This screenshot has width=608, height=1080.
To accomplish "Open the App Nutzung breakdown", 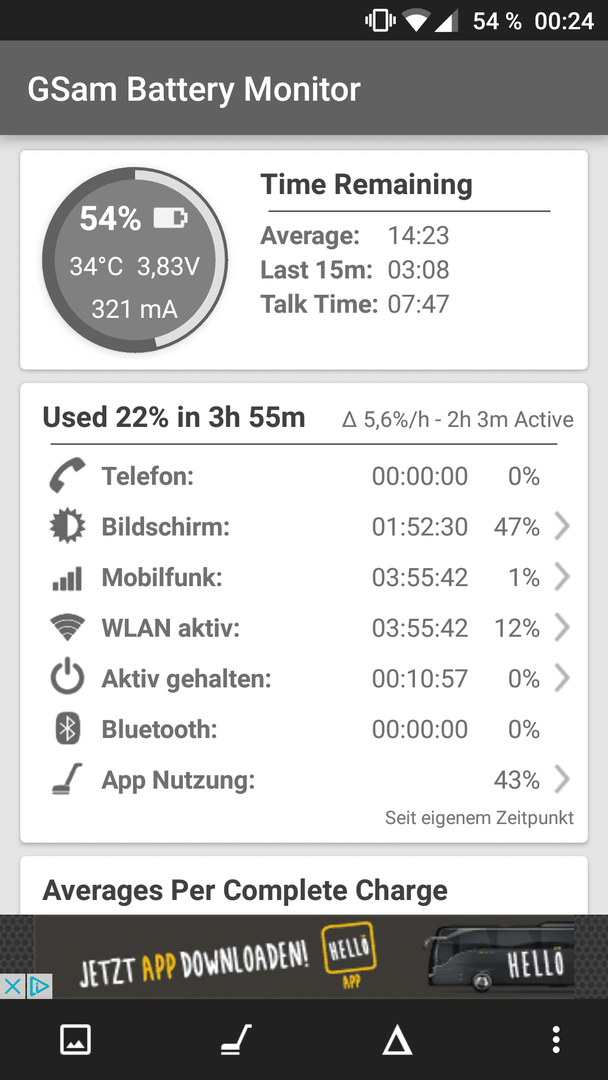I will [304, 780].
